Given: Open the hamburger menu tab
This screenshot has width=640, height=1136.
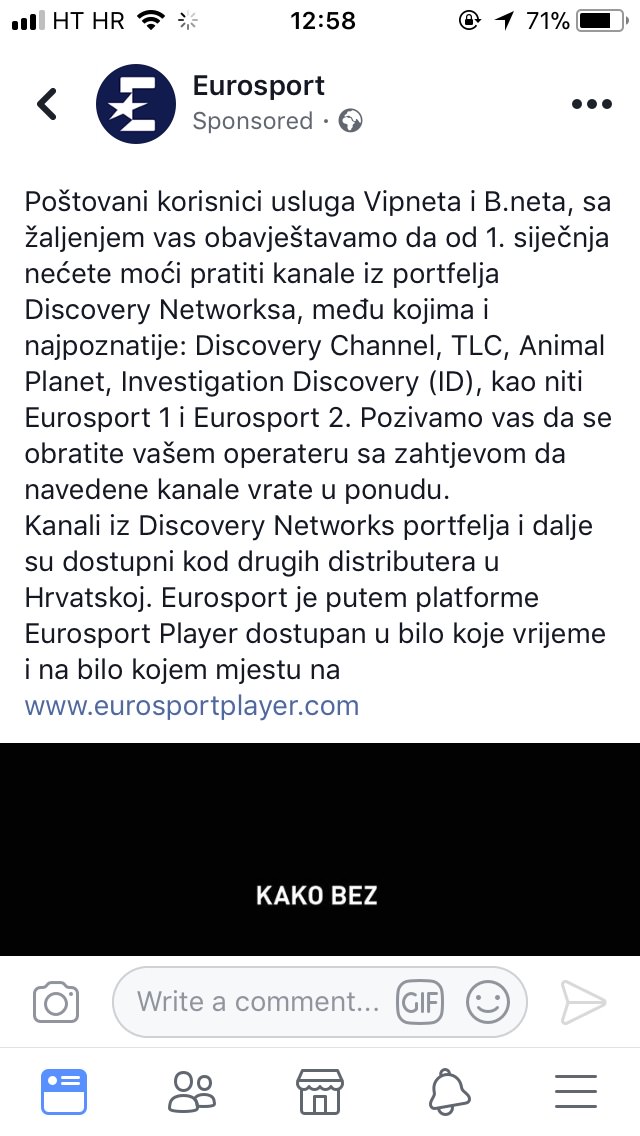Looking at the screenshot, I should point(576,1092).
